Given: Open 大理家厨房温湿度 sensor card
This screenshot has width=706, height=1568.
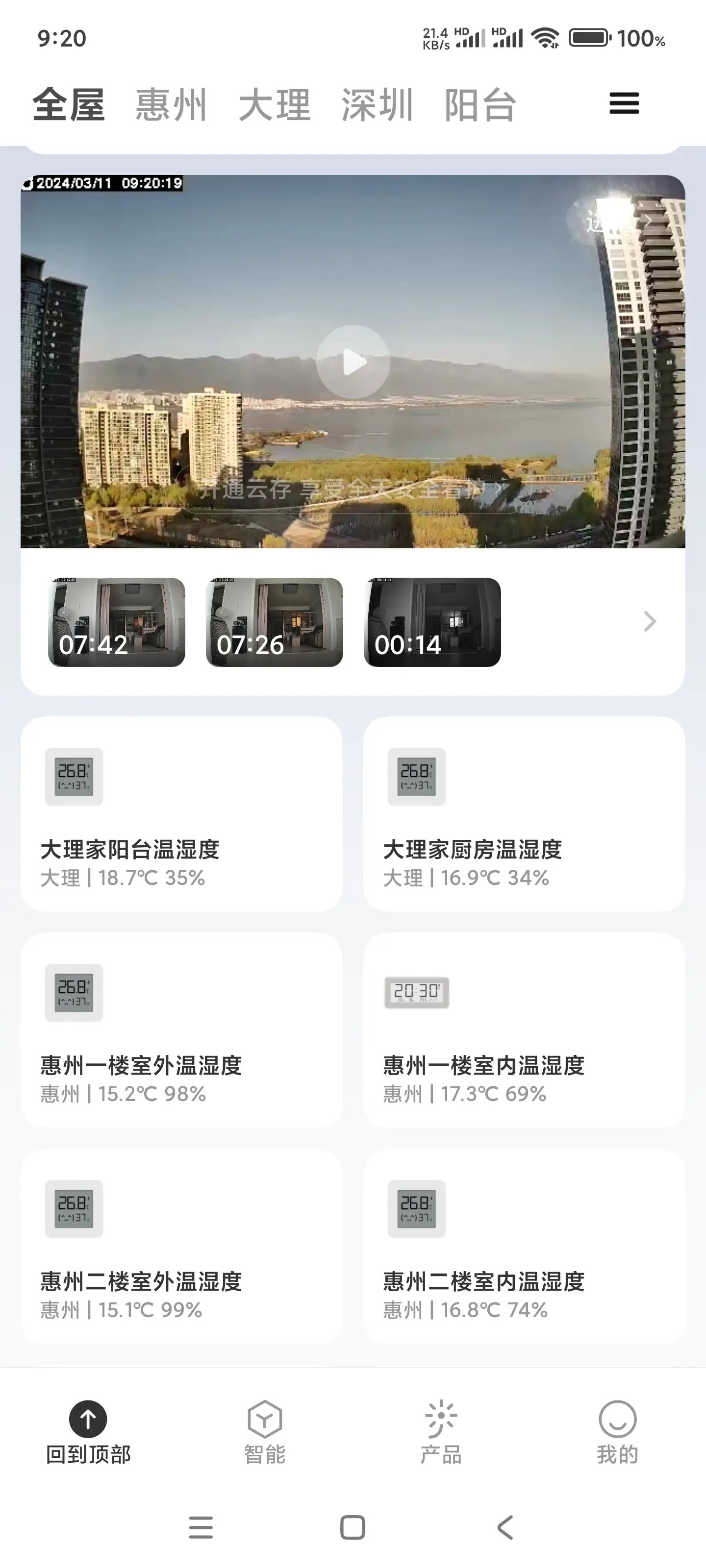Looking at the screenshot, I should point(524,814).
